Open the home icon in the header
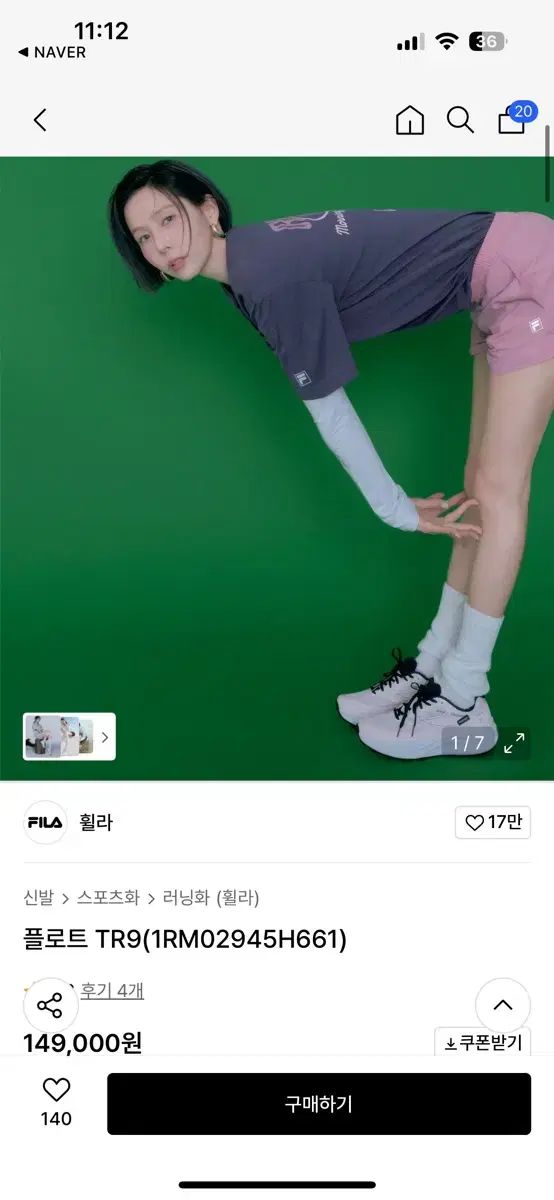This screenshot has height=1200, width=554. 410,121
